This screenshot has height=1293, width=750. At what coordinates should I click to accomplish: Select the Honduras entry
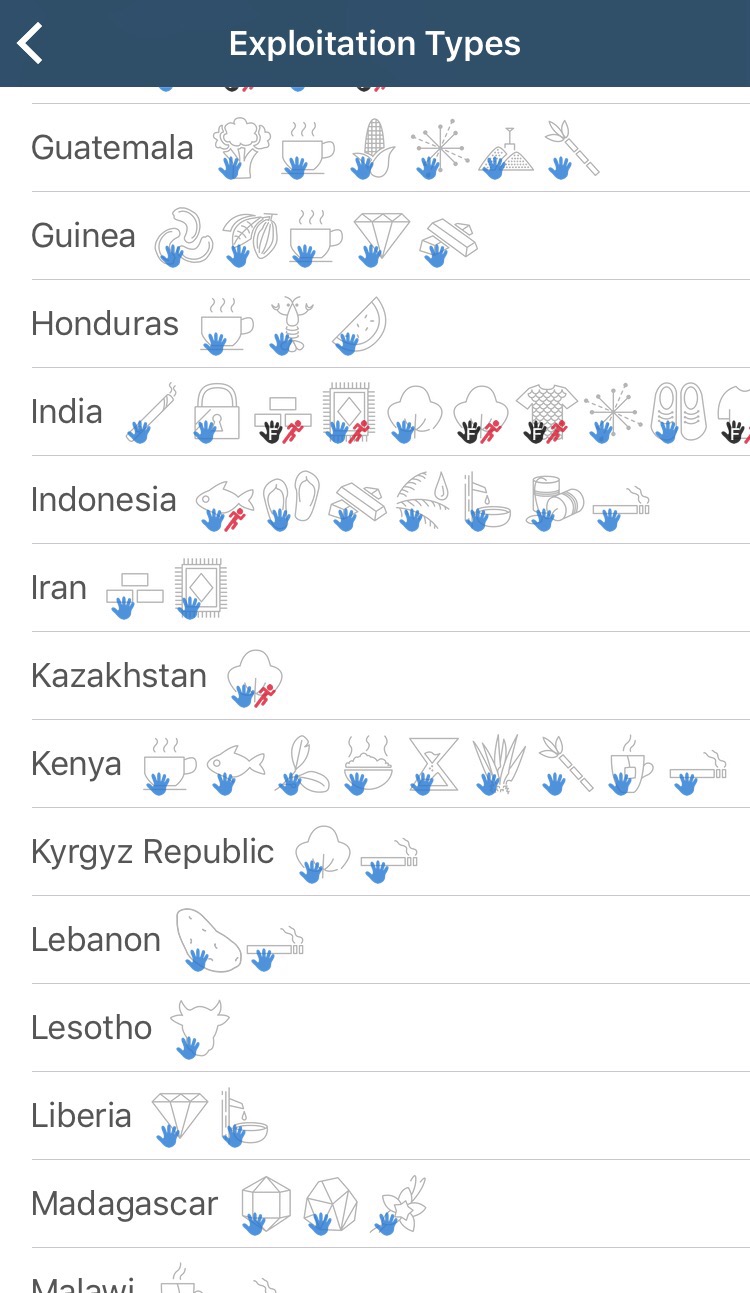[x=105, y=324]
